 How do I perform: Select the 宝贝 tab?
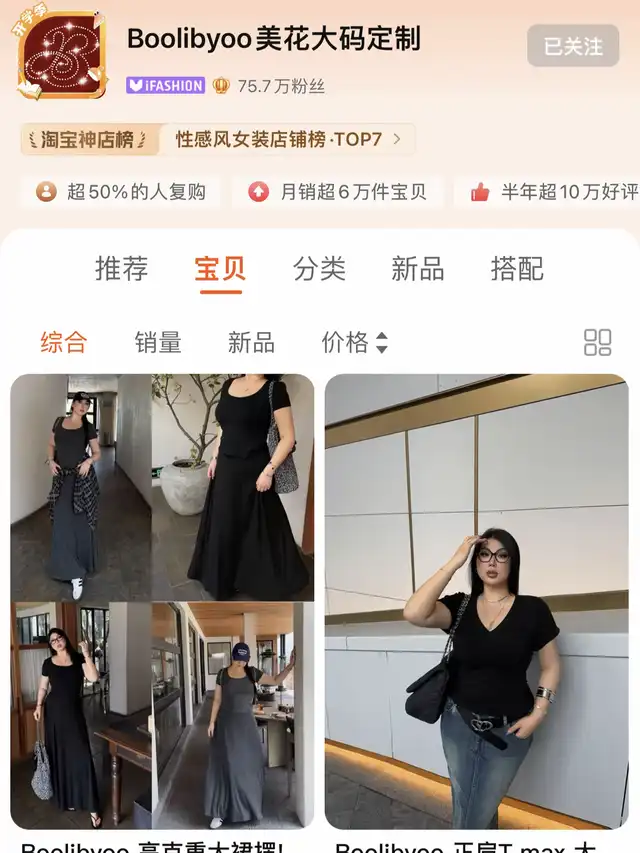220,269
